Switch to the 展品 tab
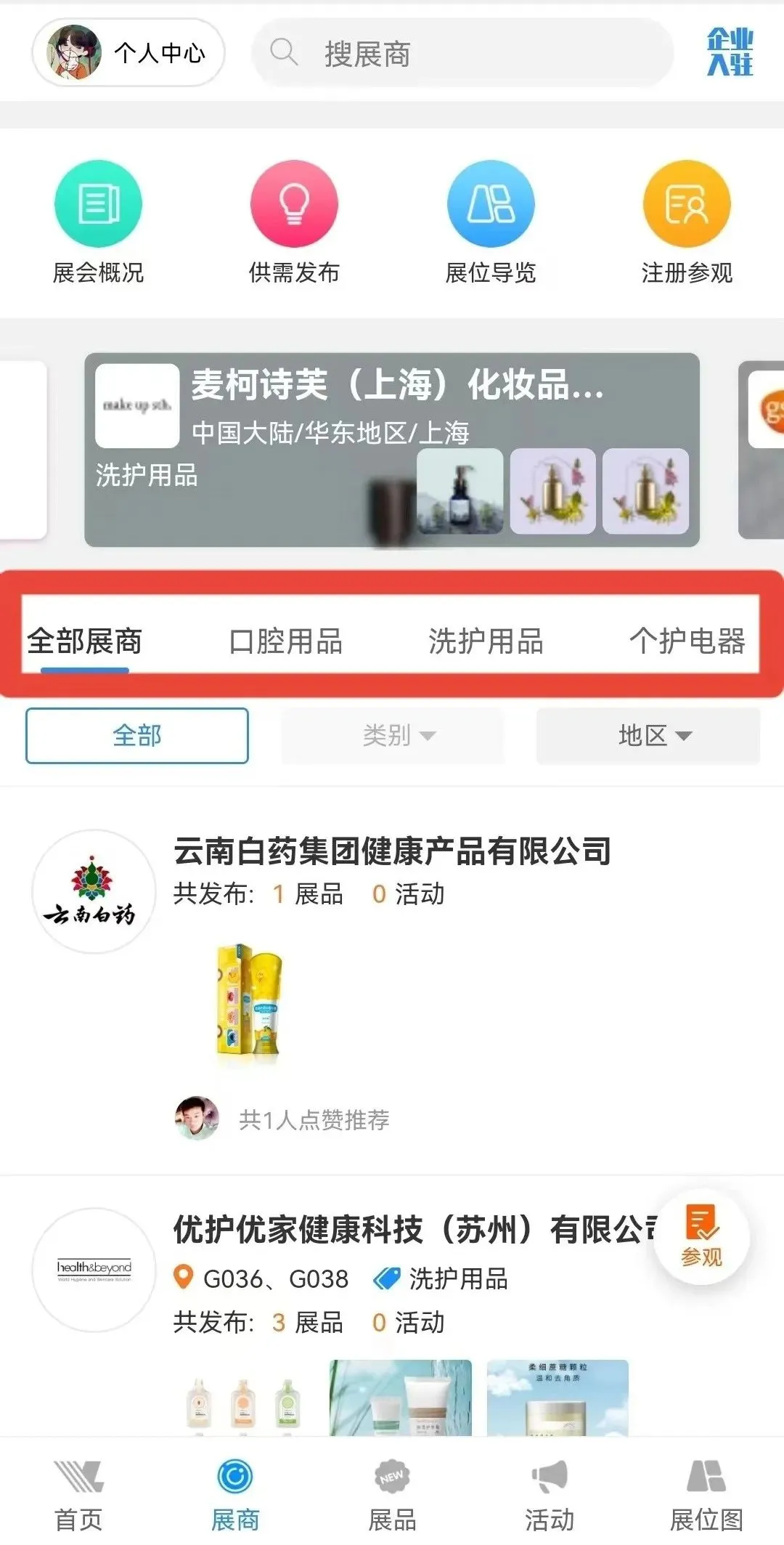Viewport: 784px width, 1545px height. [392, 1496]
